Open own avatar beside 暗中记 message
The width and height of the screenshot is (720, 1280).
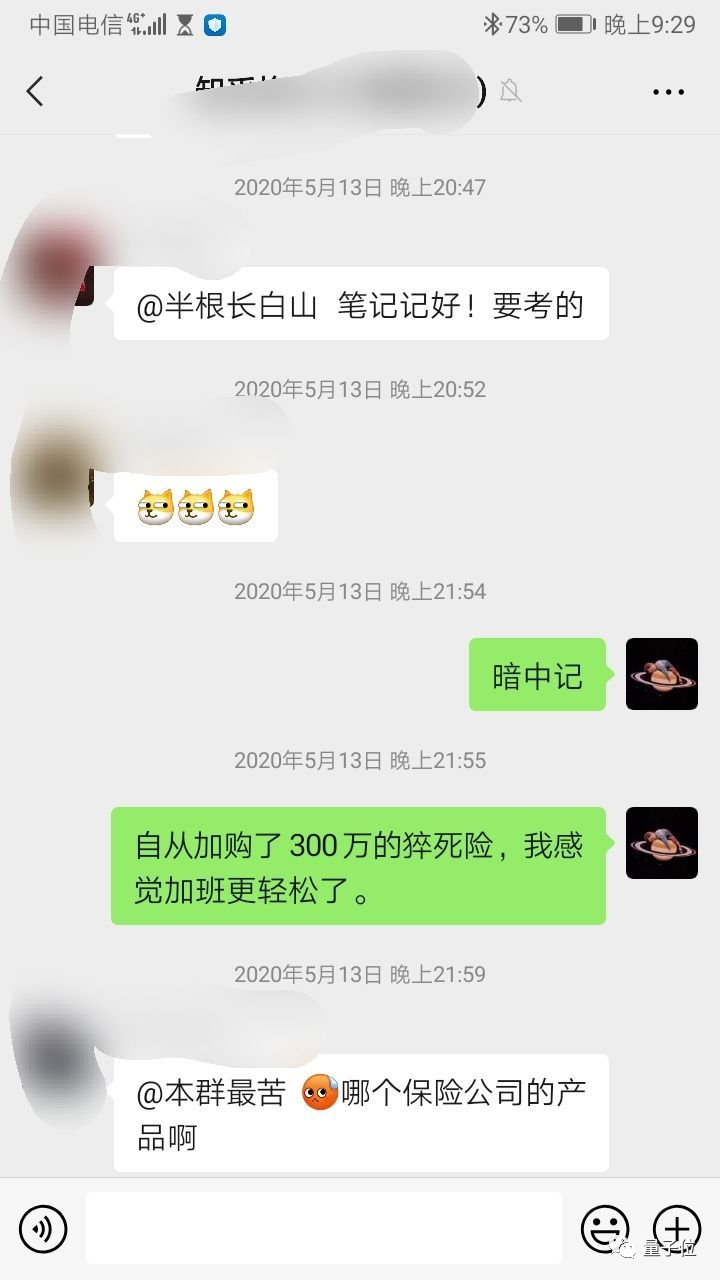(x=661, y=674)
